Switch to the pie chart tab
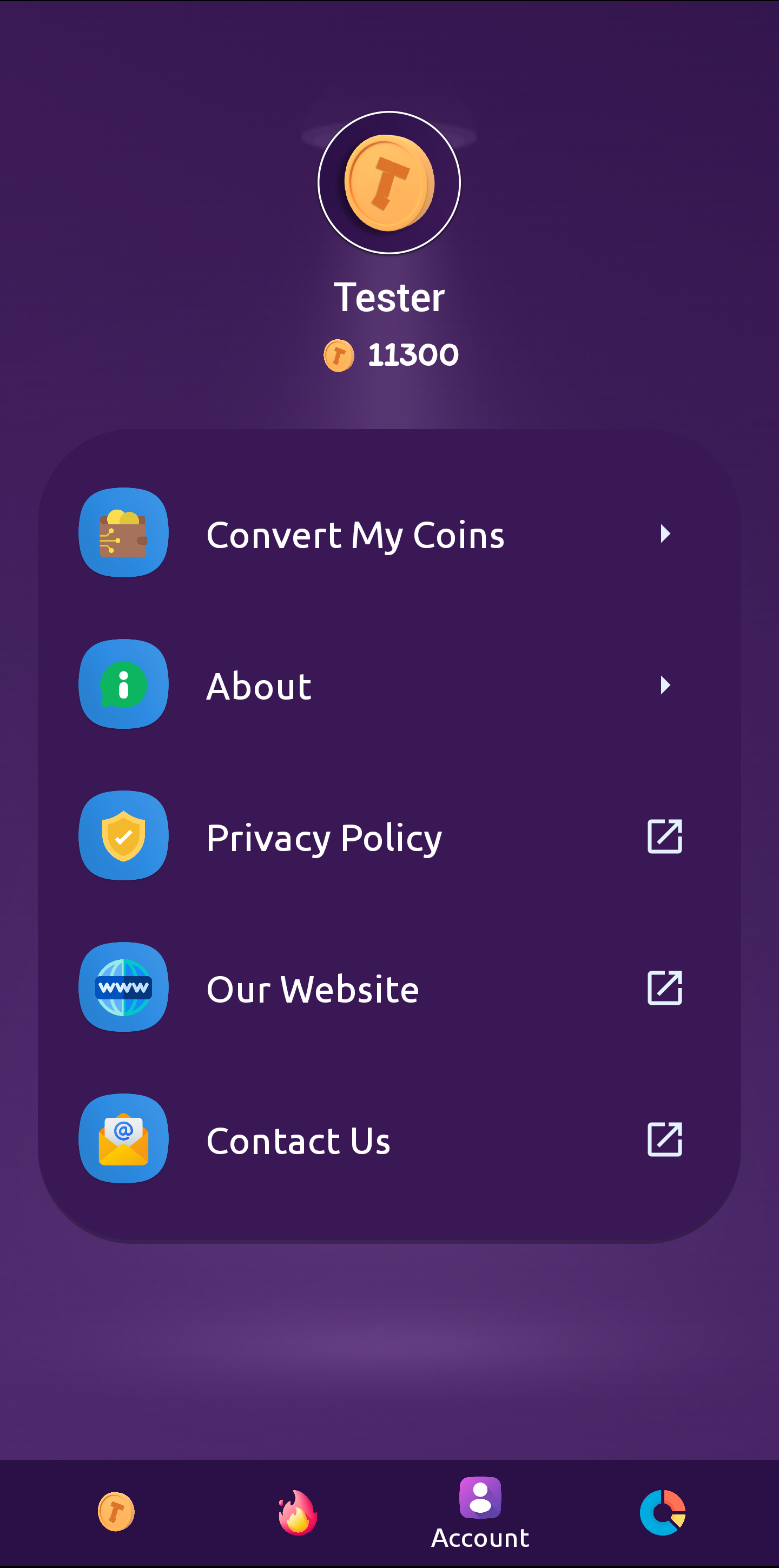The image size is (779, 1568). click(x=663, y=1513)
